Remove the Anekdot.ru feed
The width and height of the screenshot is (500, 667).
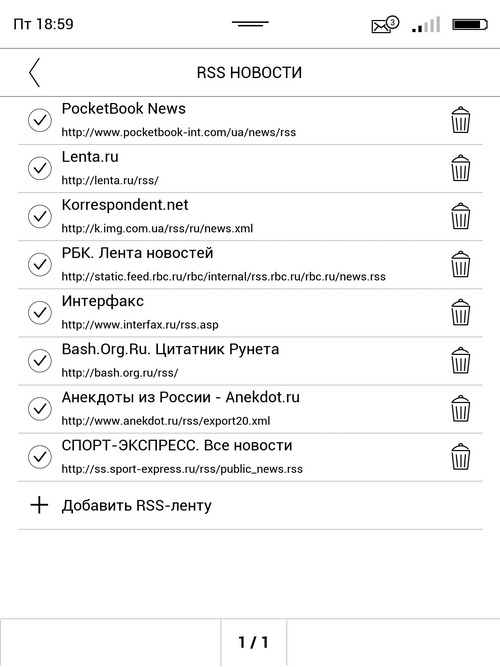point(460,408)
